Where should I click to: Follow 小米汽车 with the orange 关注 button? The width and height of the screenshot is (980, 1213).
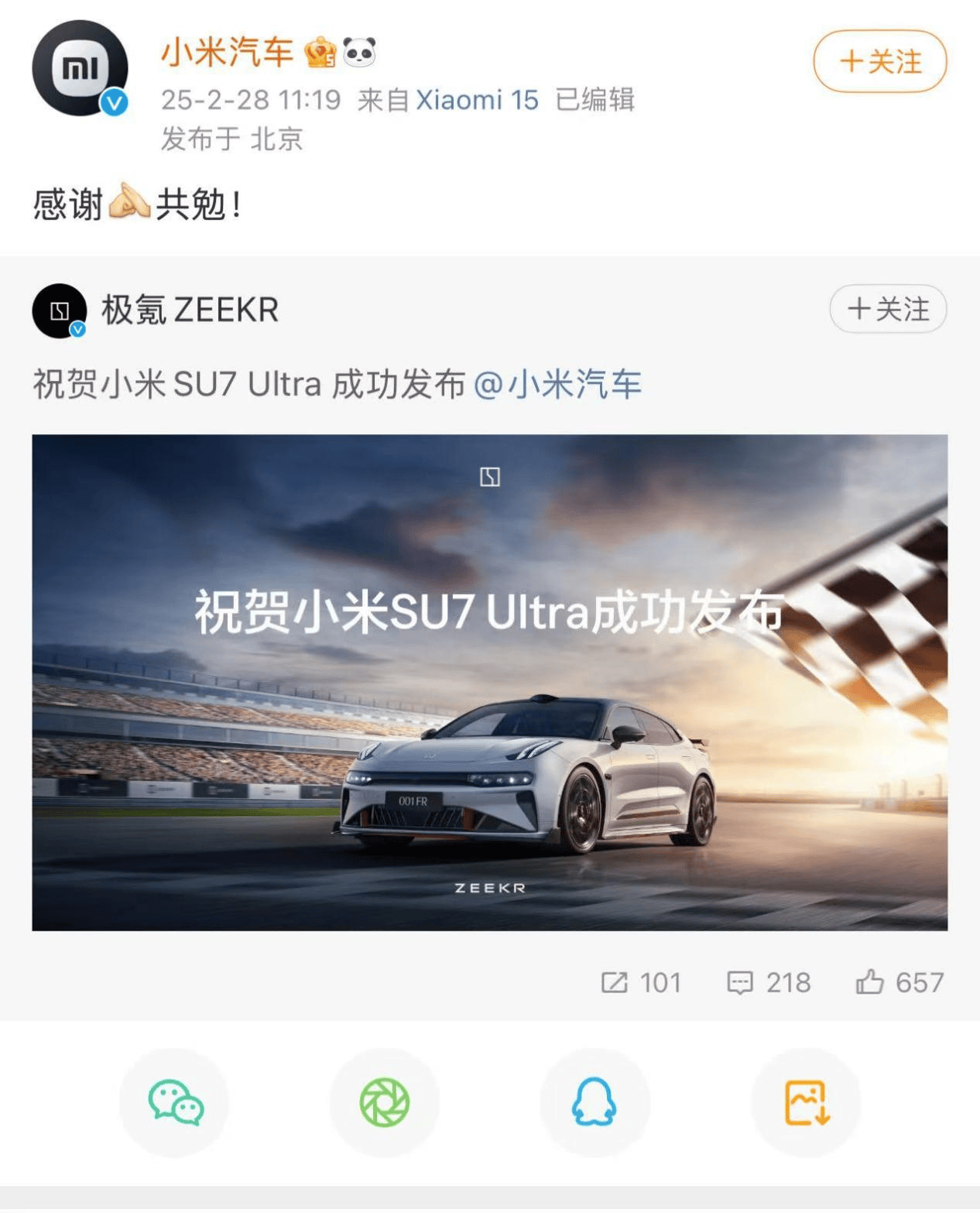pyautogui.click(x=879, y=62)
